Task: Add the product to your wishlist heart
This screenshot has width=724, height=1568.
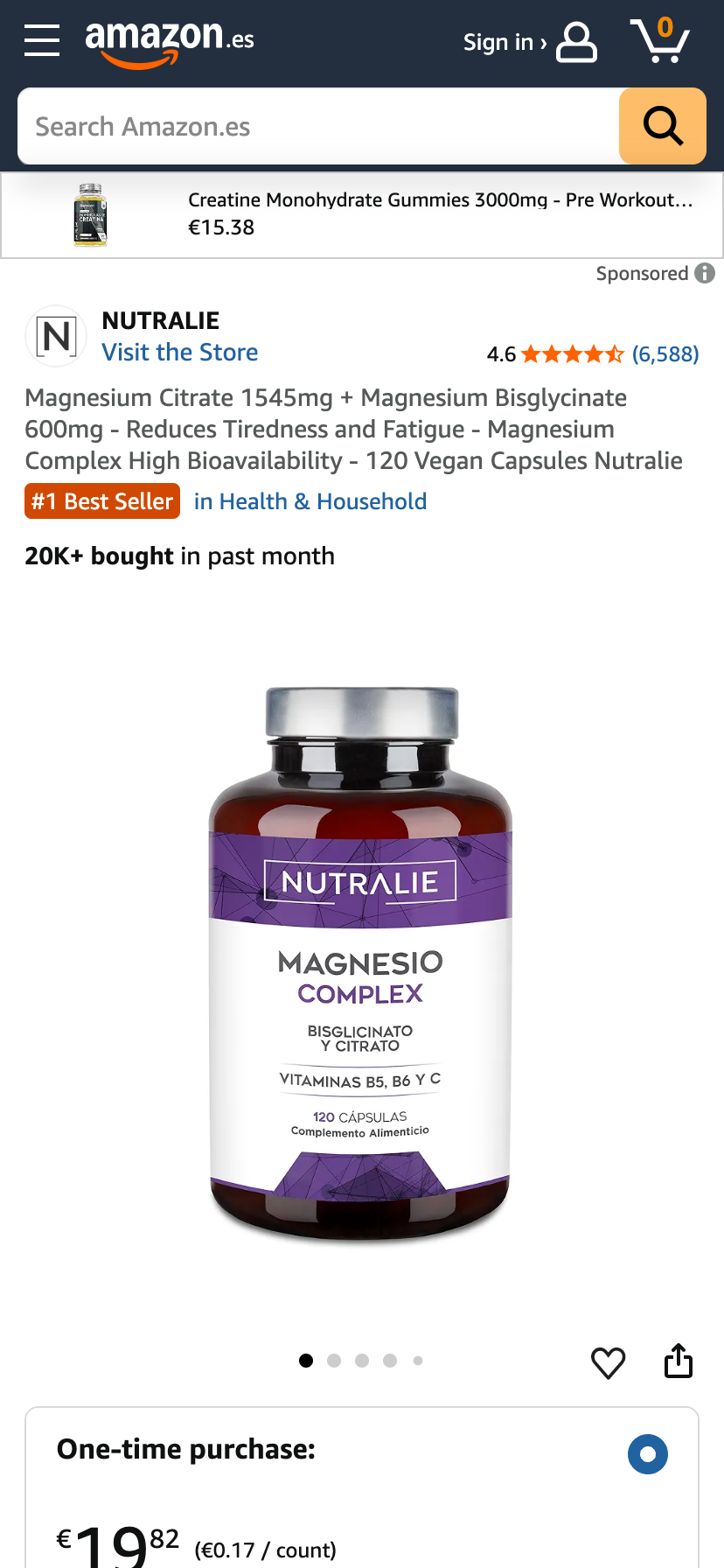Action: [x=608, y=1361]
